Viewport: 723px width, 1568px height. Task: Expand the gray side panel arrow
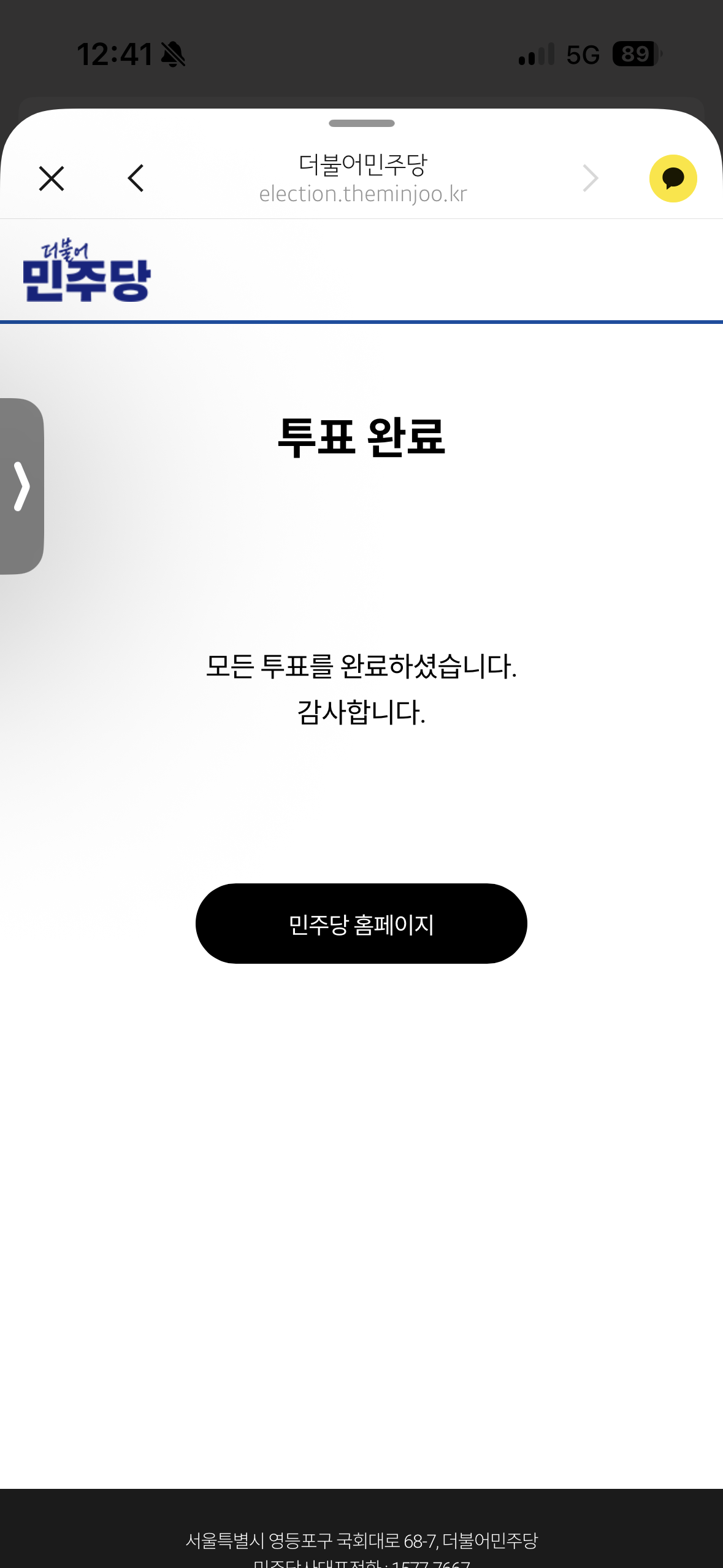click(21, 486)
